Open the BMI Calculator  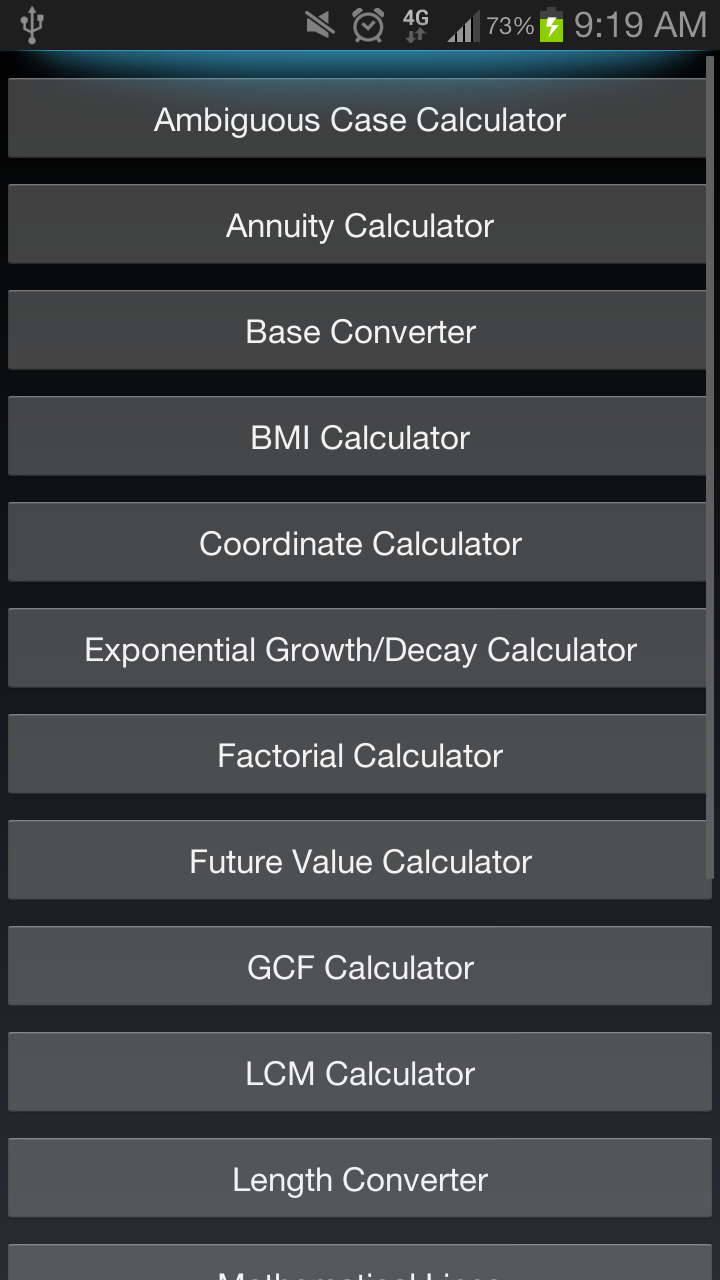(360, 438)
